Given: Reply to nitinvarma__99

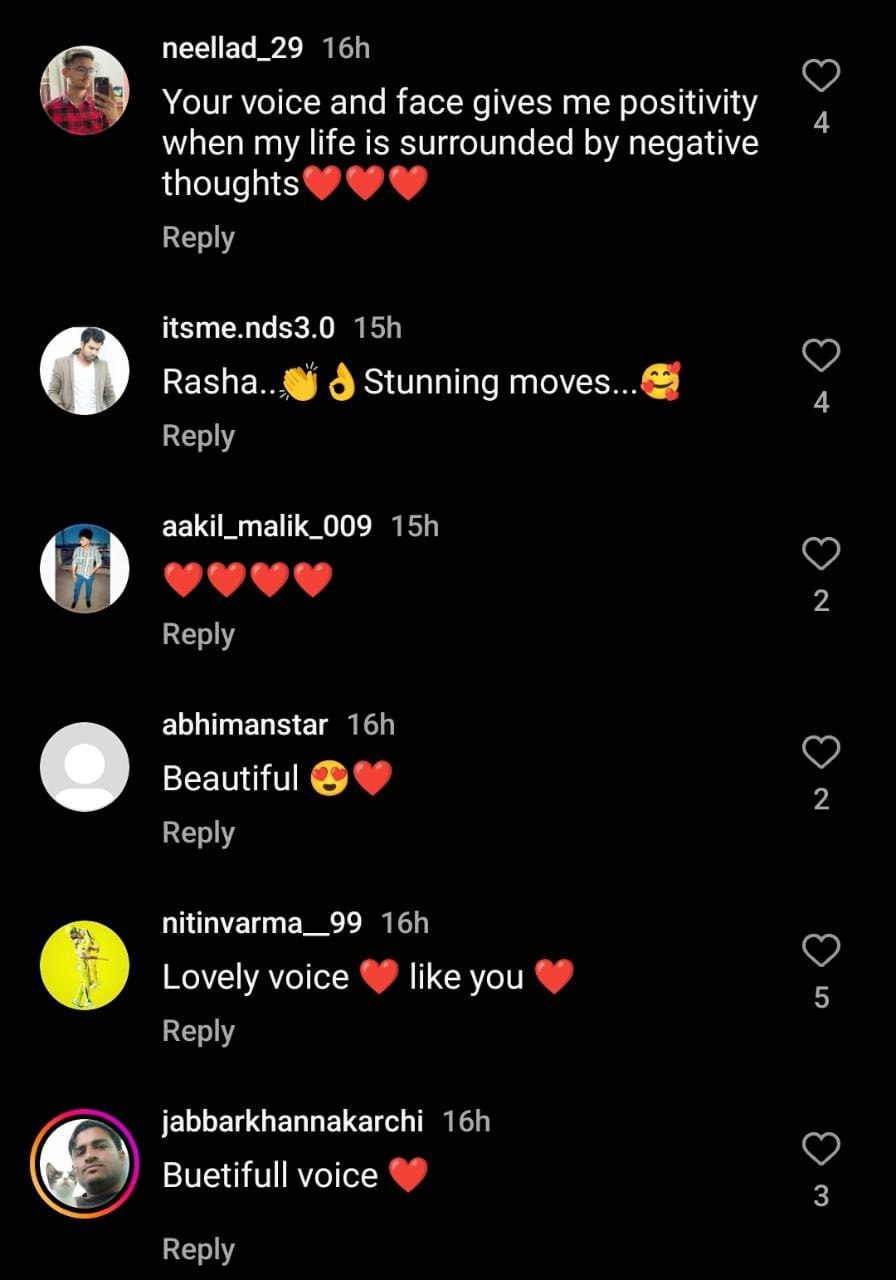Looking at the screenshot, I should click(x=198, y=1031).
